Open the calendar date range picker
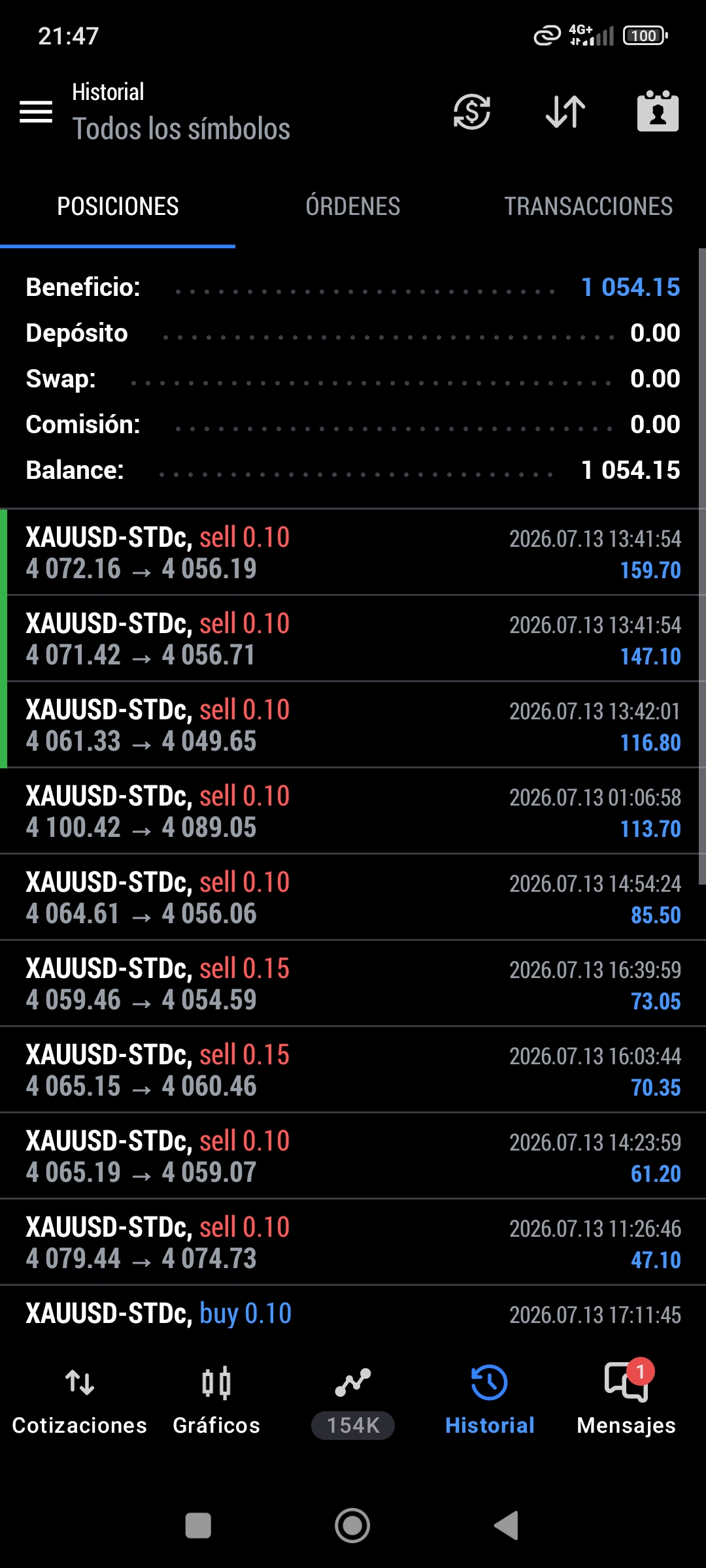 tap(658, 111)
